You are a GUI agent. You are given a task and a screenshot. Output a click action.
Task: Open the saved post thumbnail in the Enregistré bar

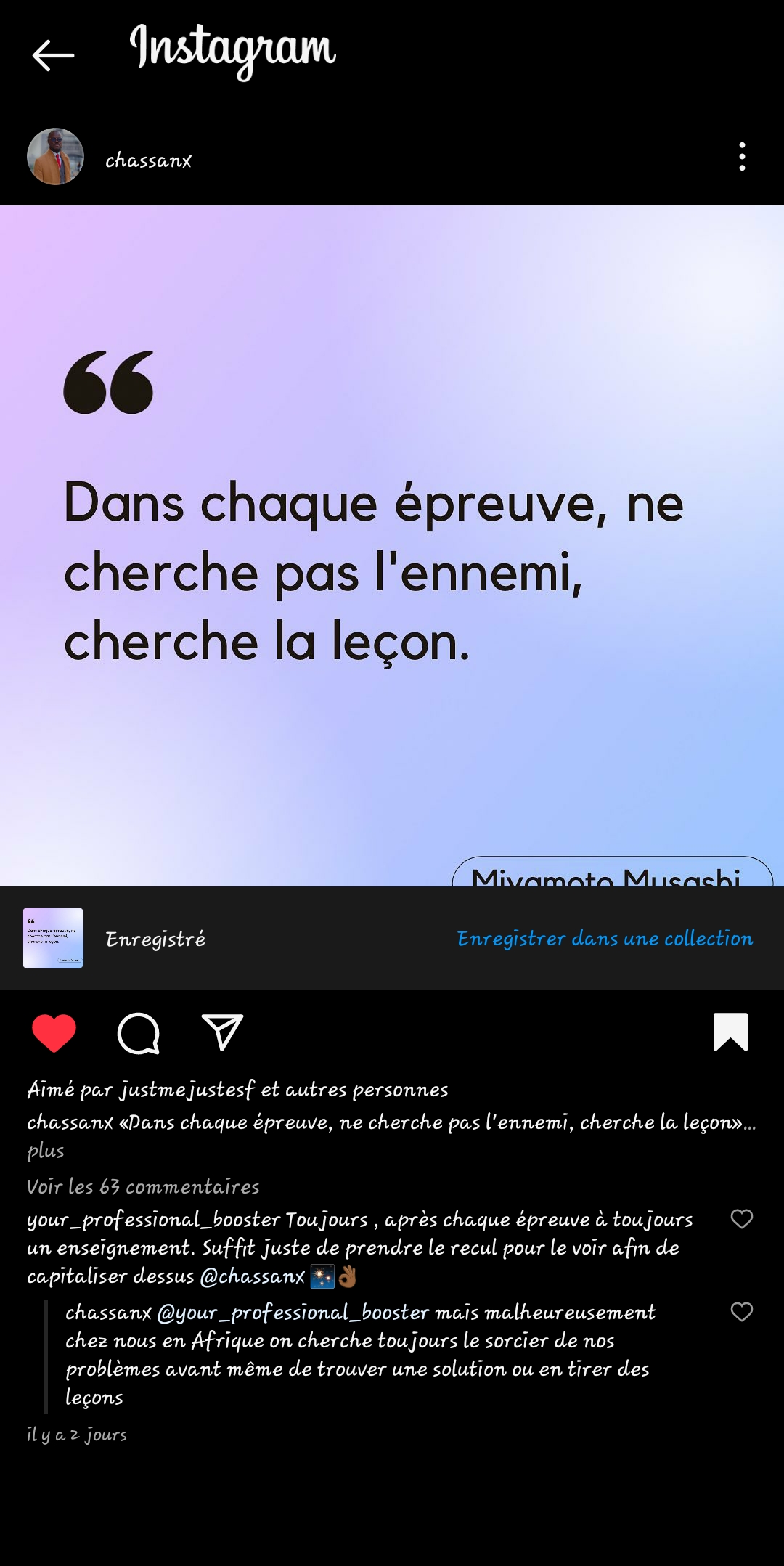point(53,938)
